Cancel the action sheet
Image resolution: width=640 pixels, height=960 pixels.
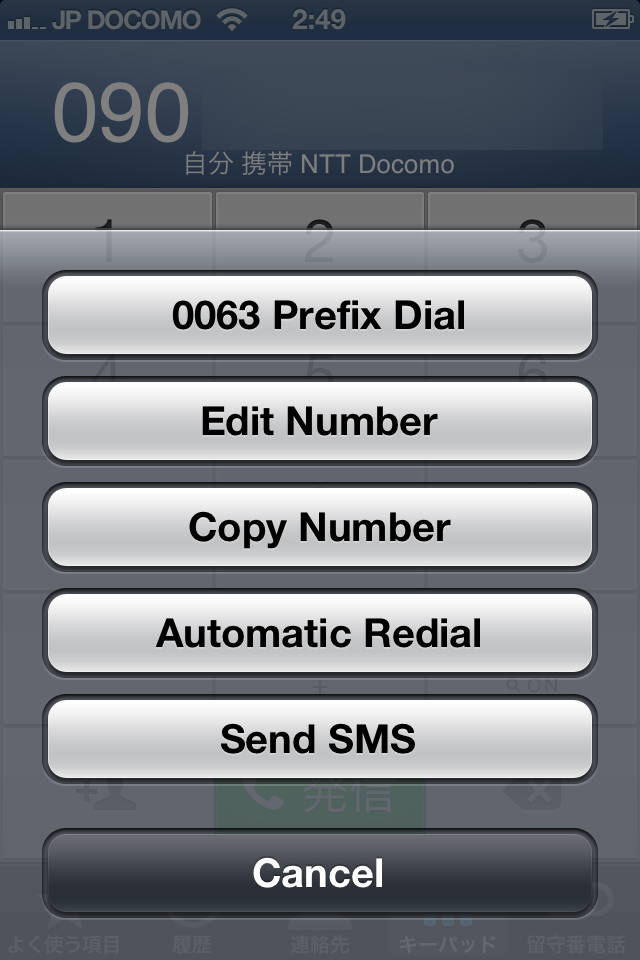[319, 872]
